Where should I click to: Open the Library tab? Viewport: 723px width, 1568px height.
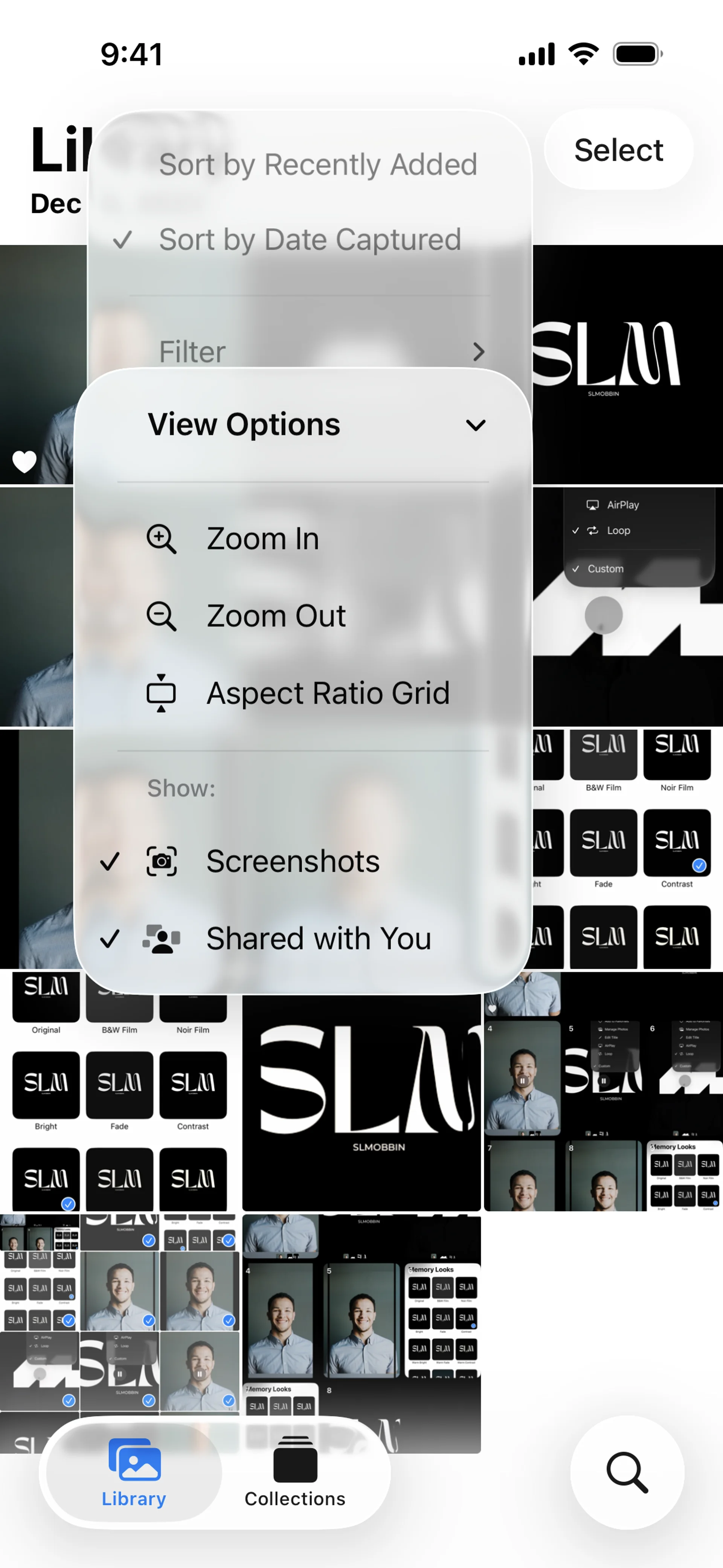pyautogui.click(x=134, y=1473)
